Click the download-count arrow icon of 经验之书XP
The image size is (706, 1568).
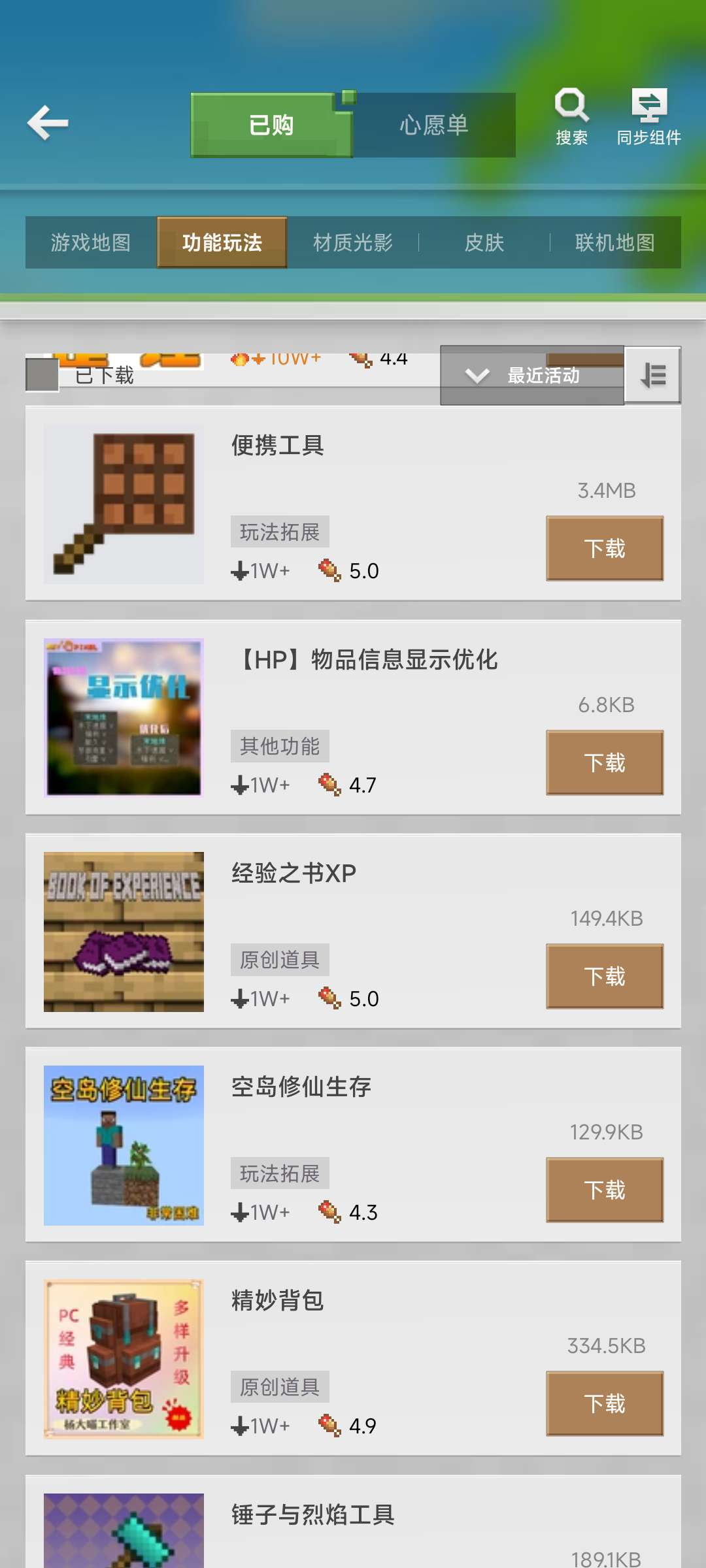click(x=240, y=998)
